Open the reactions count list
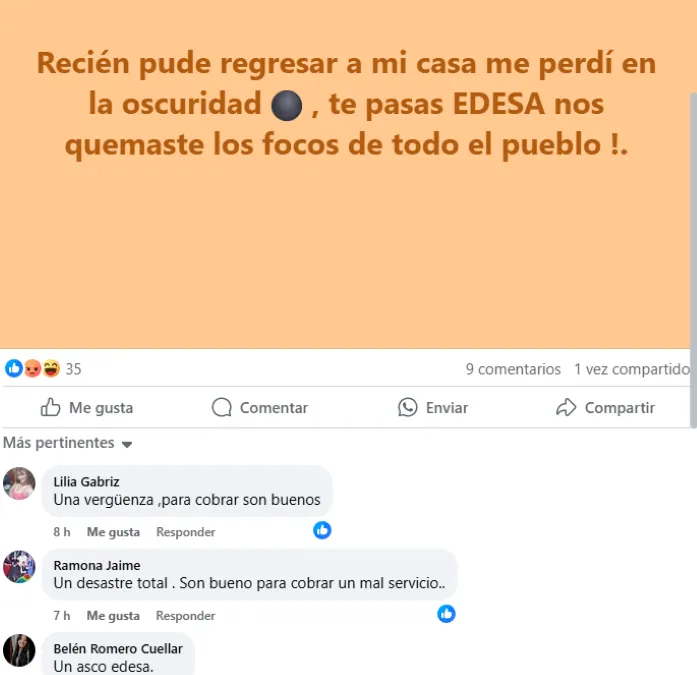The height and width of the screenshot is (675, 697). tap(44, 369)
